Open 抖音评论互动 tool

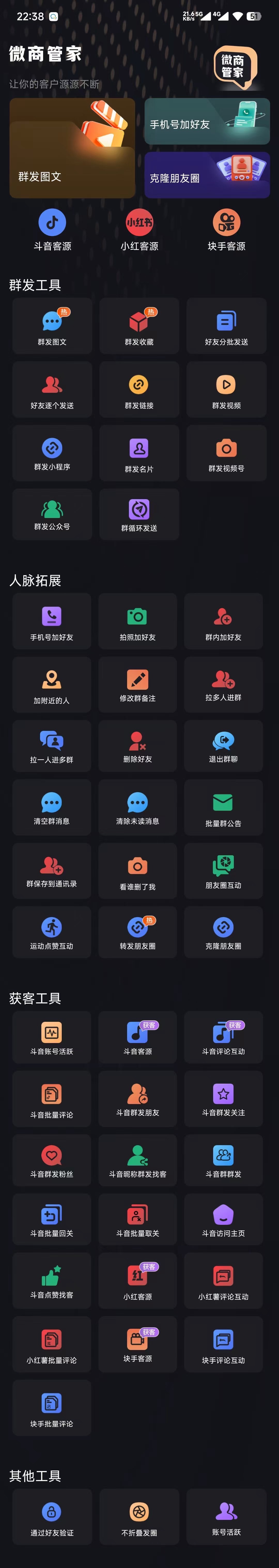223,1038
